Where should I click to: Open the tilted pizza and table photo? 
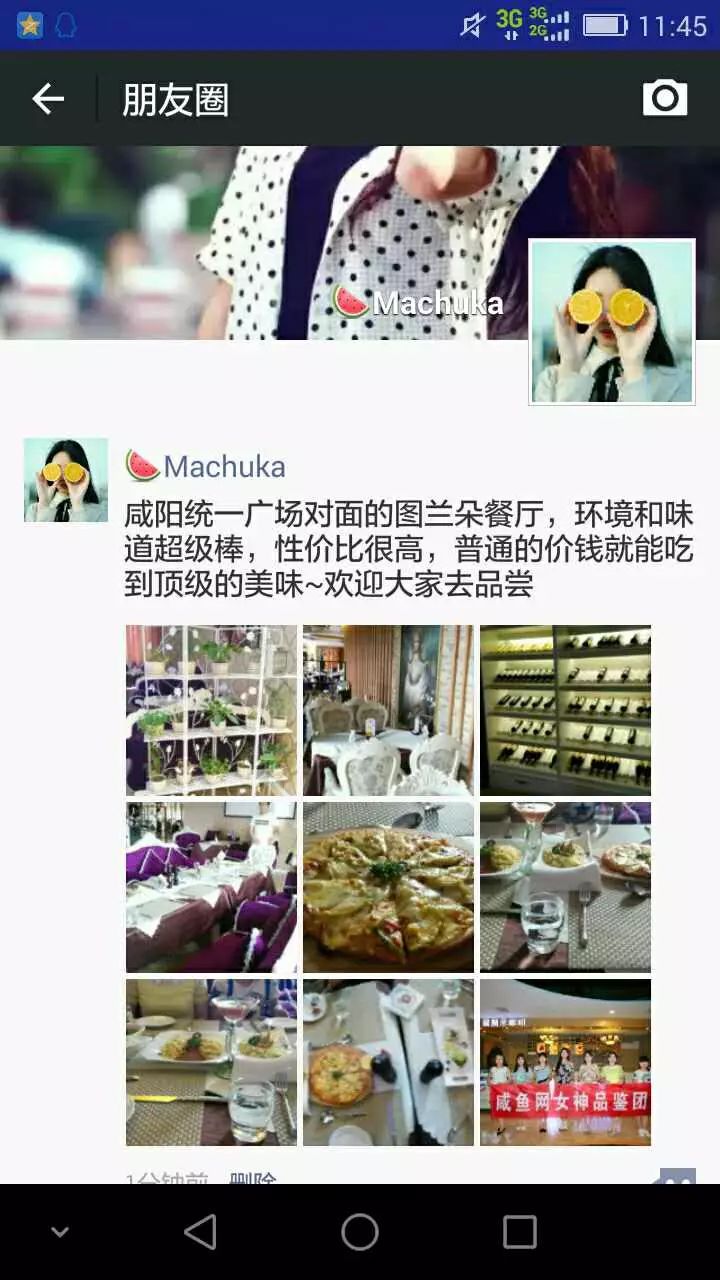click(x=388, y=1062)
